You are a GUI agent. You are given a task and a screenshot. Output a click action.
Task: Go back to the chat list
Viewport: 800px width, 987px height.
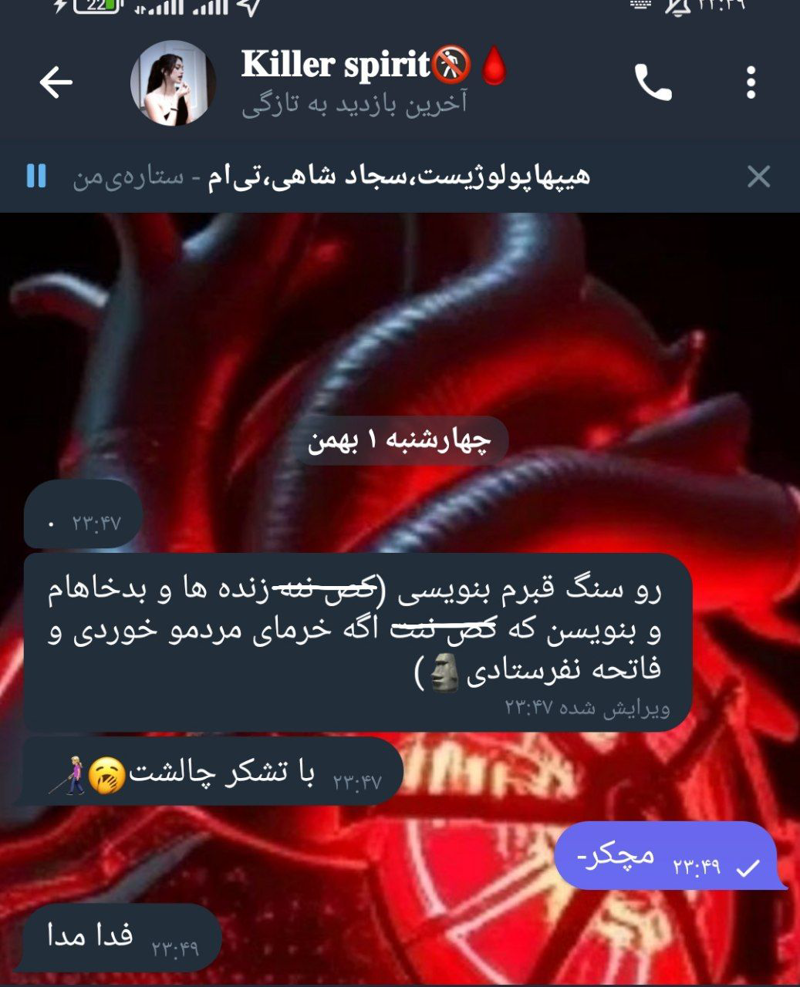coord(56,83)
